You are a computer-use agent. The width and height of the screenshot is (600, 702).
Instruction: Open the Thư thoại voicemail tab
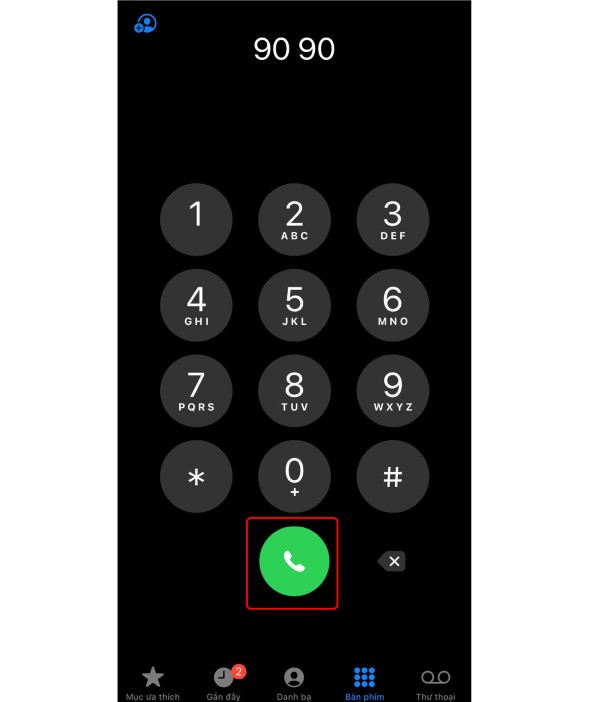[x=435, y=682]
